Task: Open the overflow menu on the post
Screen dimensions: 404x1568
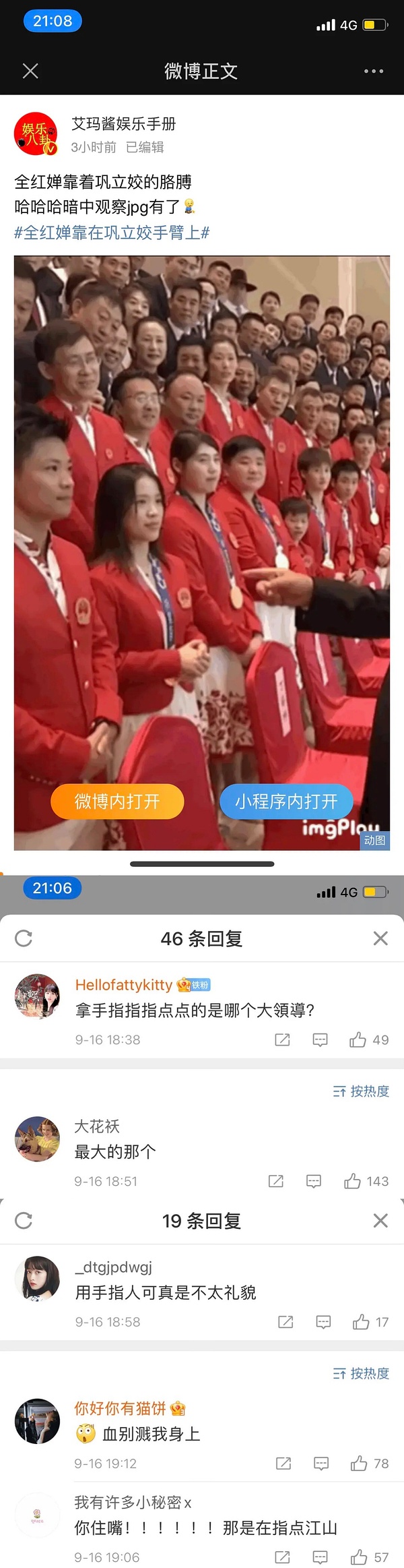Action: click(x=373, y=71)
